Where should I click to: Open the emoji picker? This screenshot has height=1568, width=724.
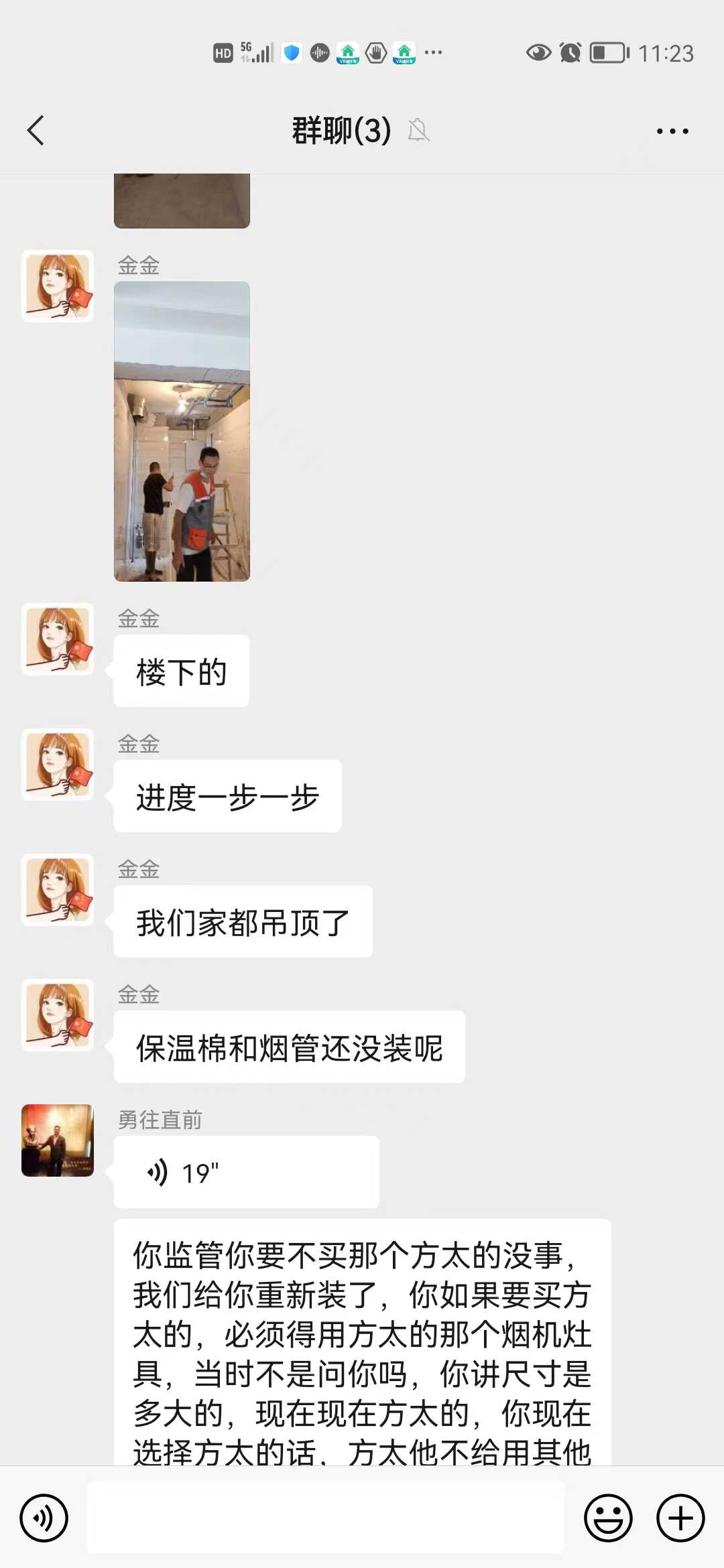(608, 1518)
